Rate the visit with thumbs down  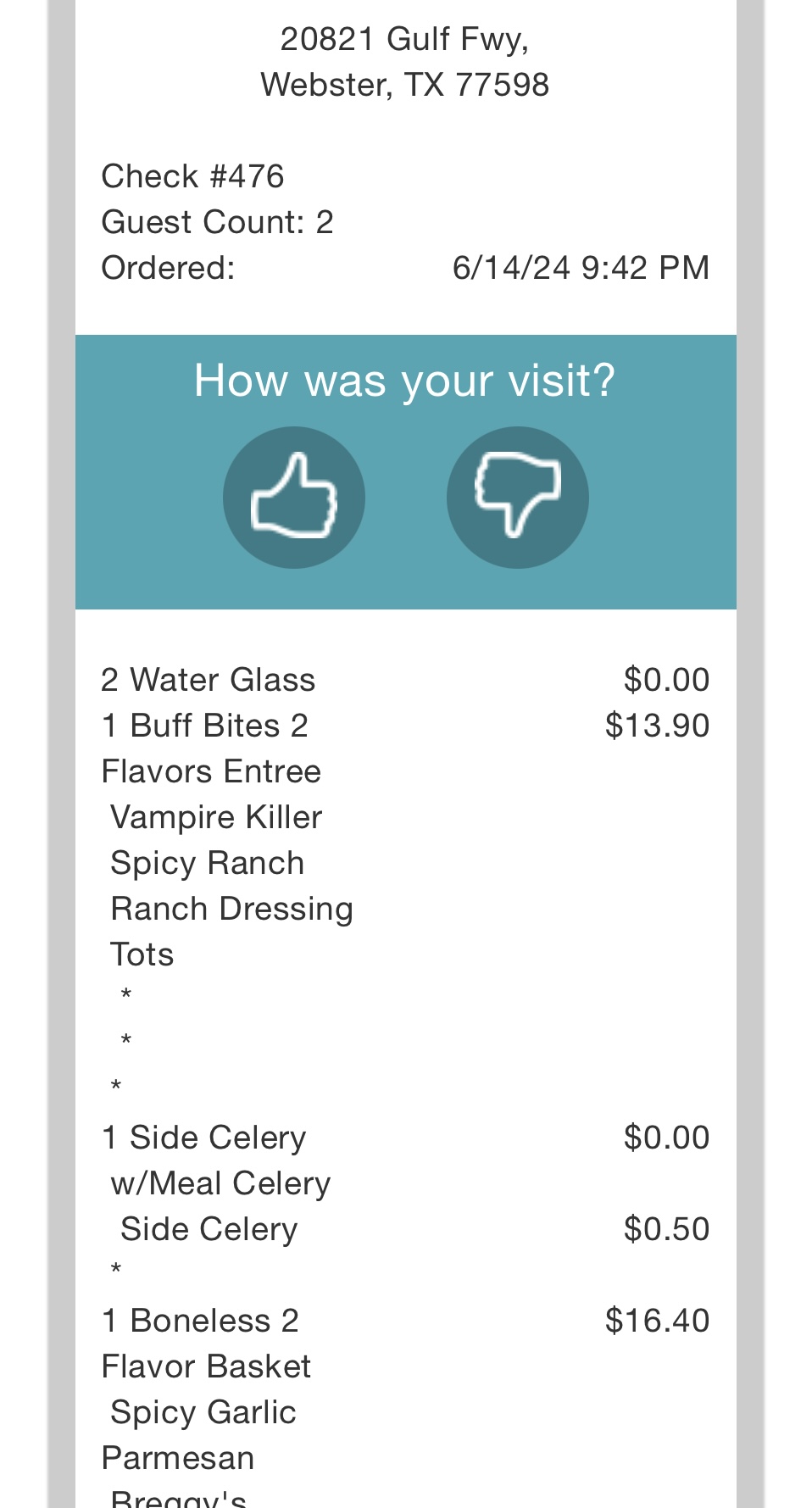517,498
